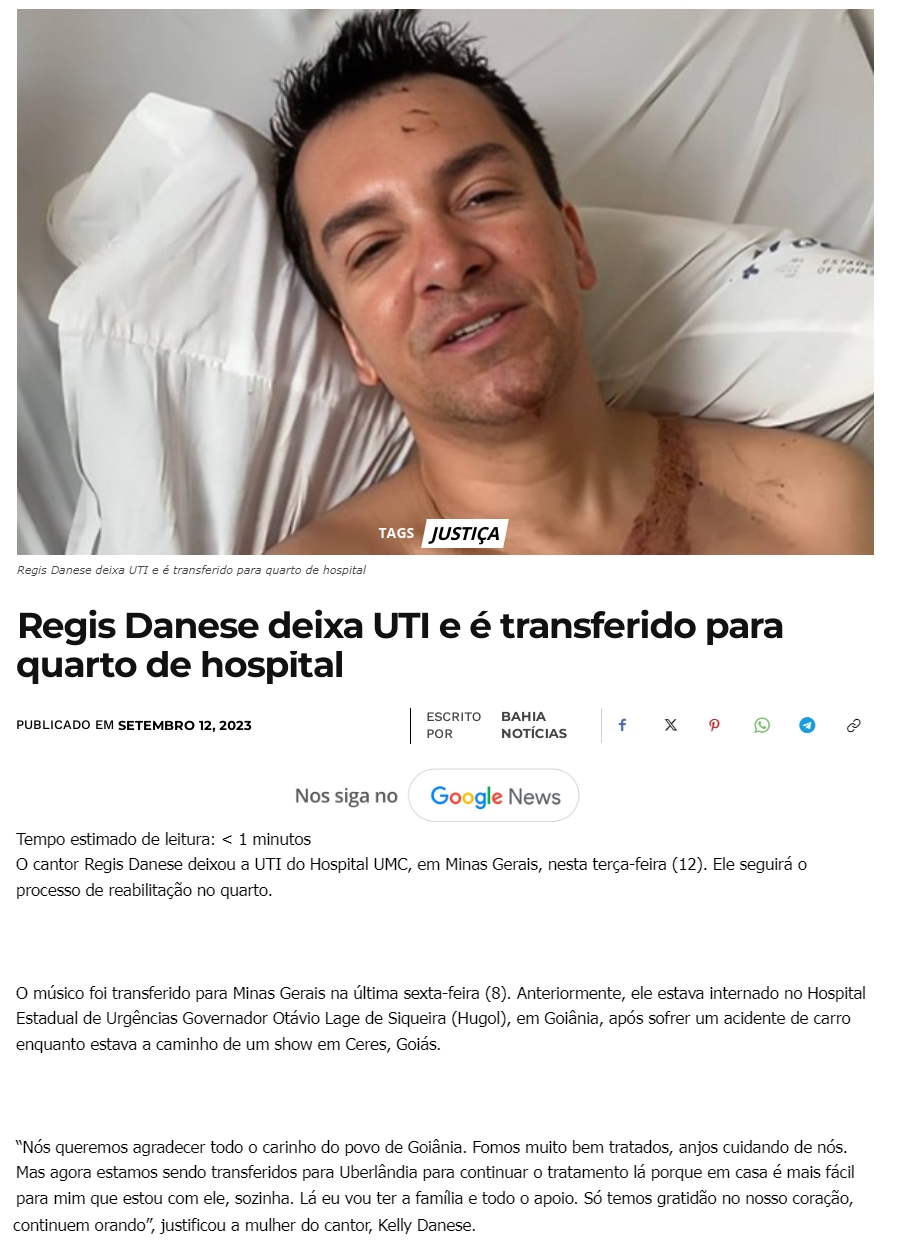Copy the article link
The width and height of the screenshot is (897, 1247).
[853, 725]
